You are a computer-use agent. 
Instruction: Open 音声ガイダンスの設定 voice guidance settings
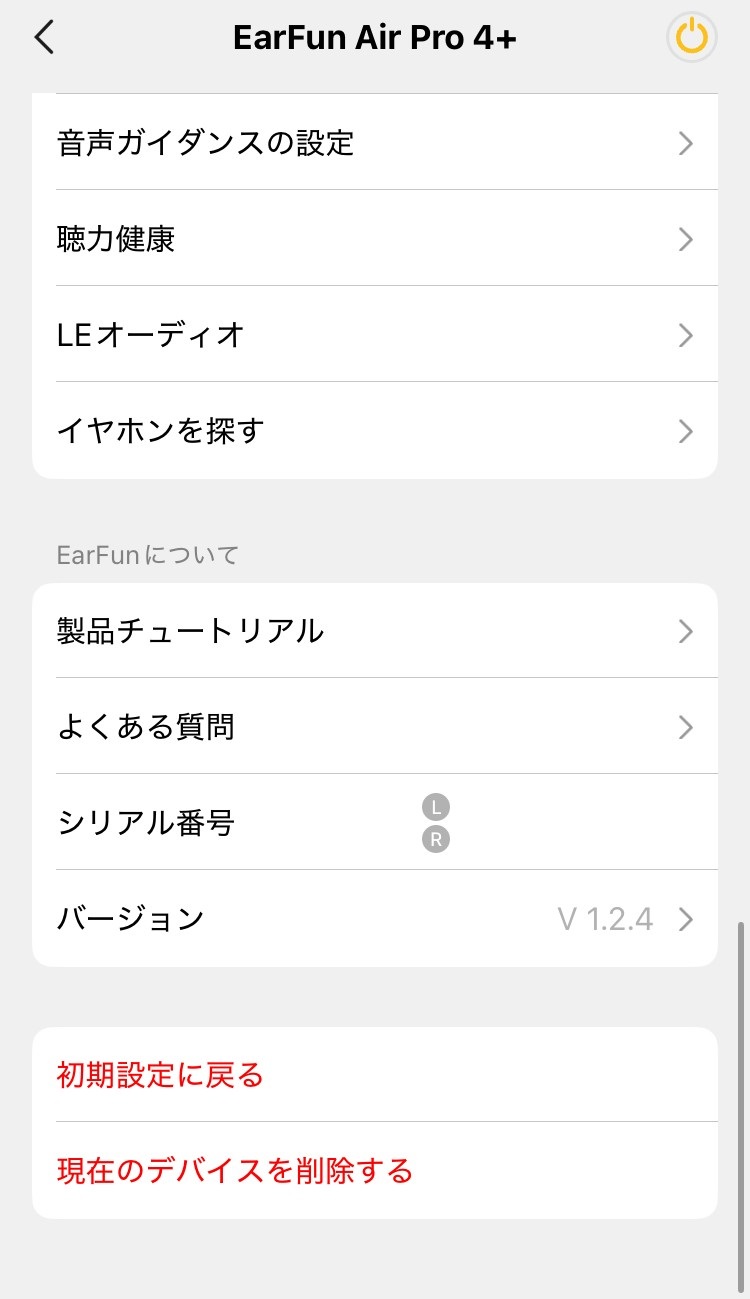[x=375, y=143]
